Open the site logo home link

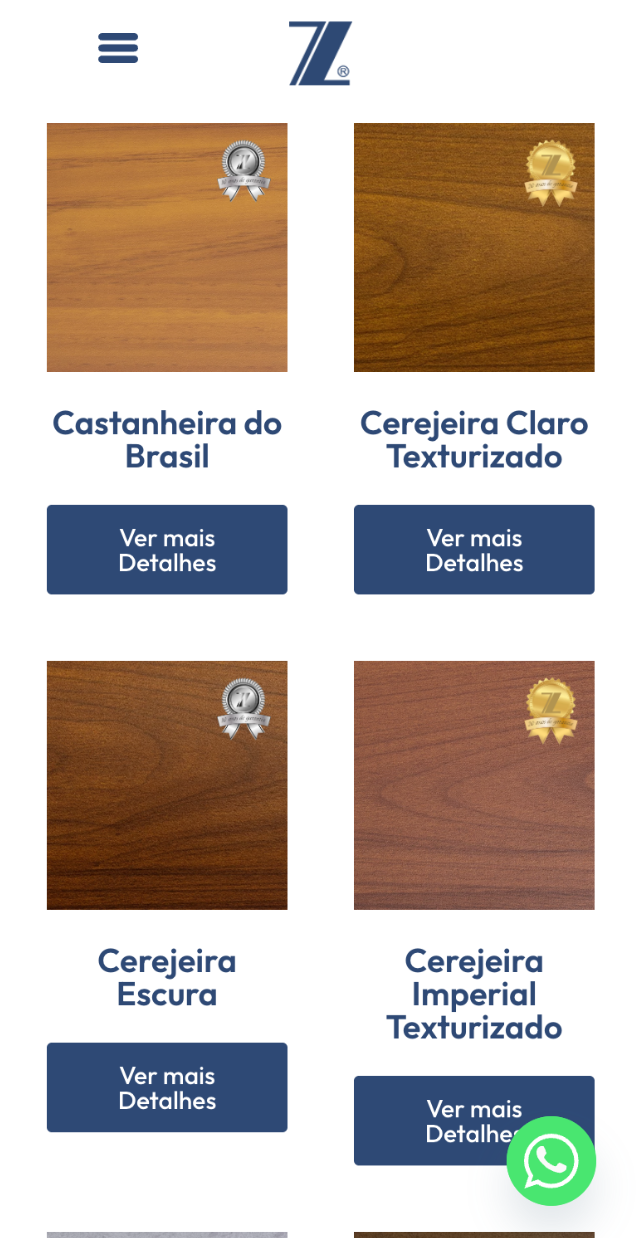coord(320,53)
